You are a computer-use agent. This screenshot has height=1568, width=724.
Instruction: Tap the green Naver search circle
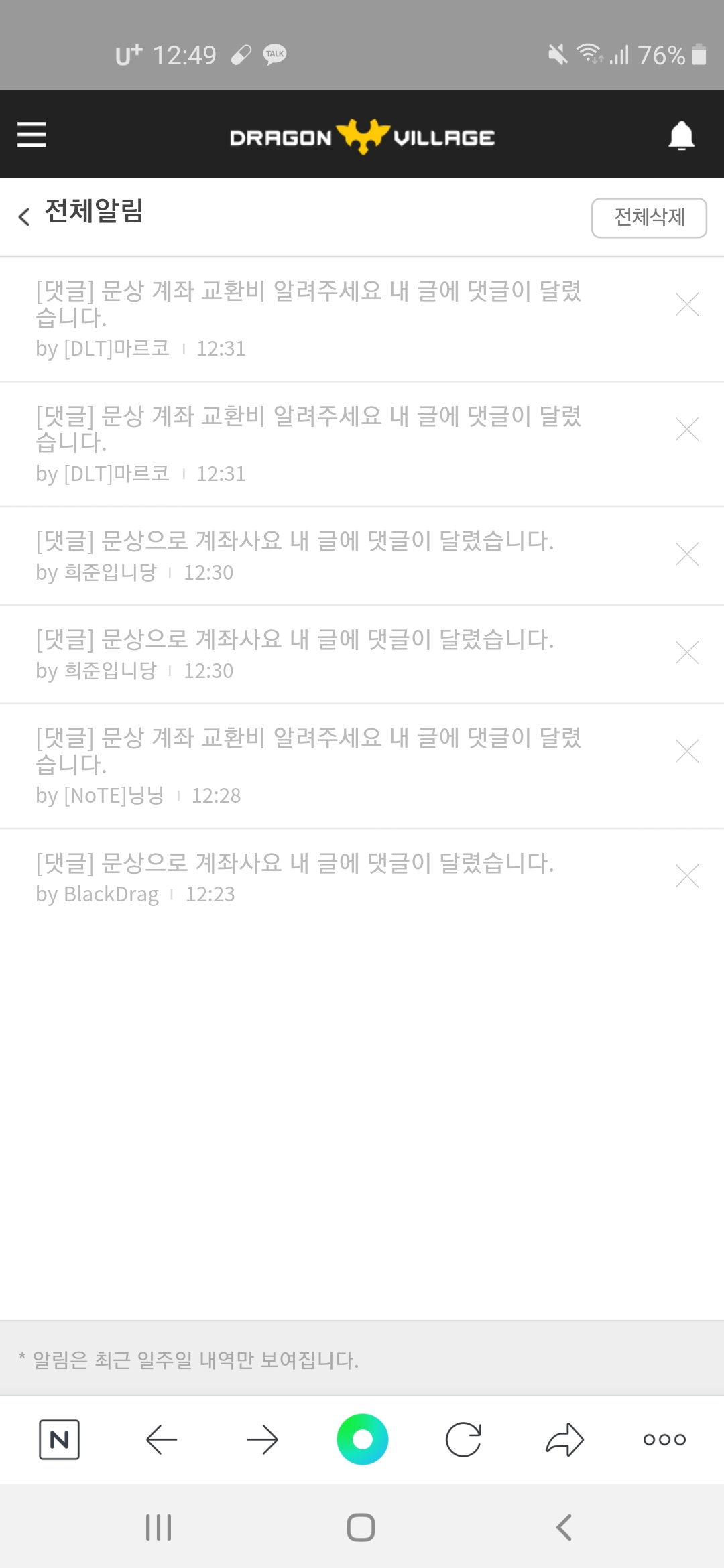click(x=362, y=1439)
